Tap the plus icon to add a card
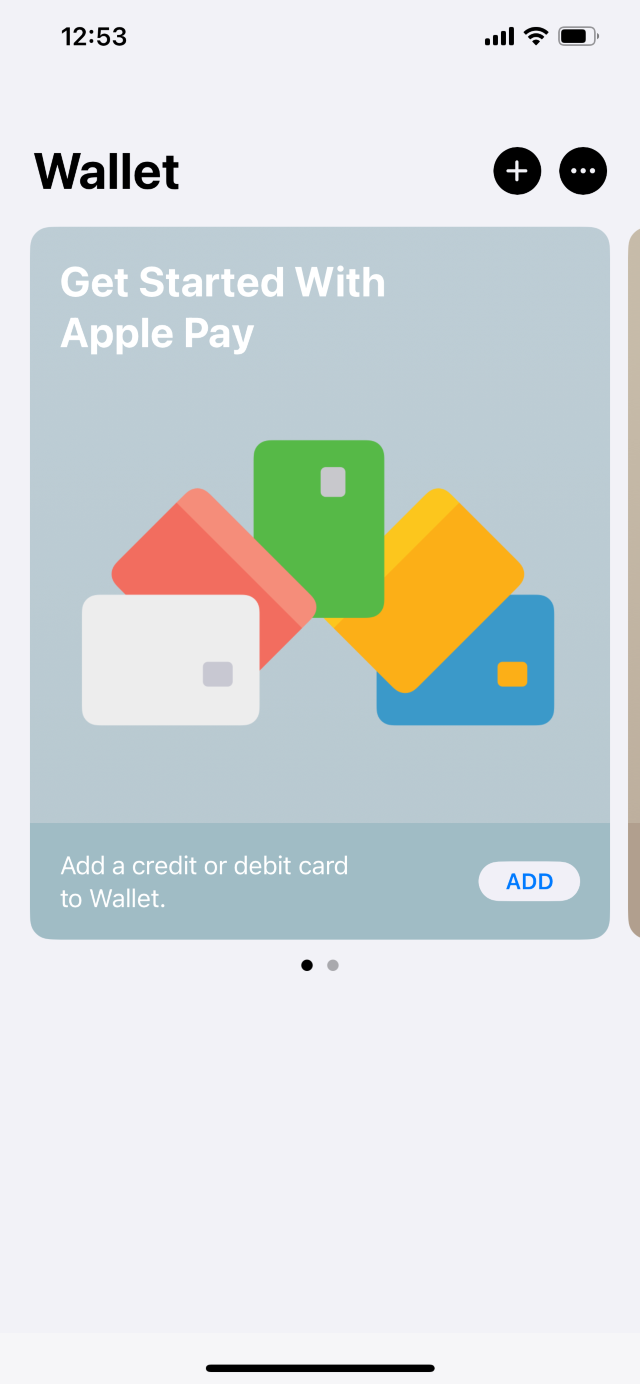The image size is (640, 1384). 517,171
